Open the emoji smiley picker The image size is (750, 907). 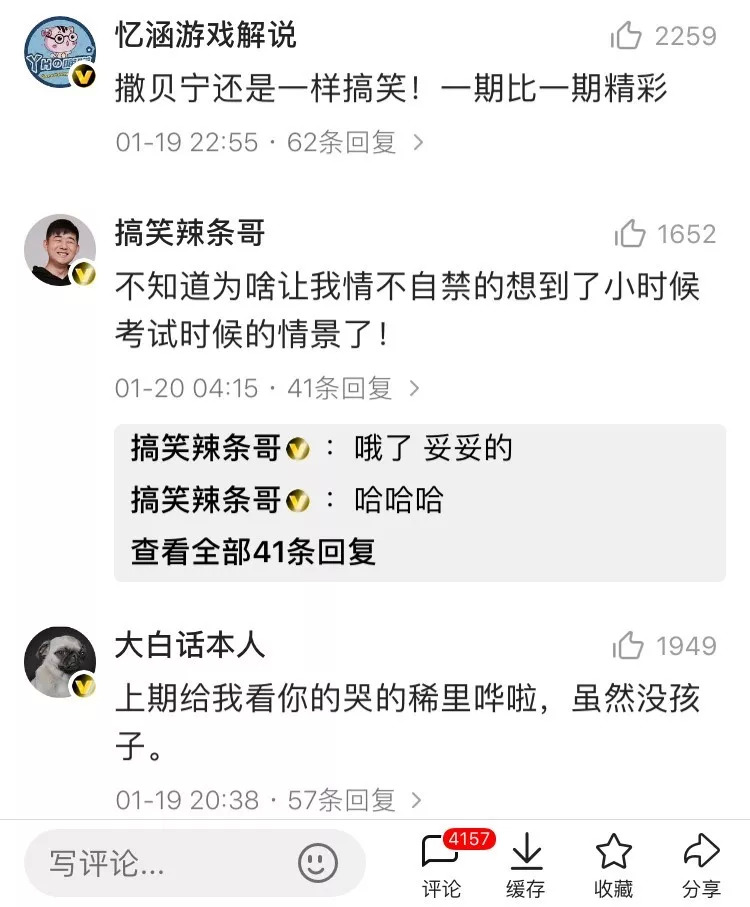pyautogui.click(x=318, y=862)
